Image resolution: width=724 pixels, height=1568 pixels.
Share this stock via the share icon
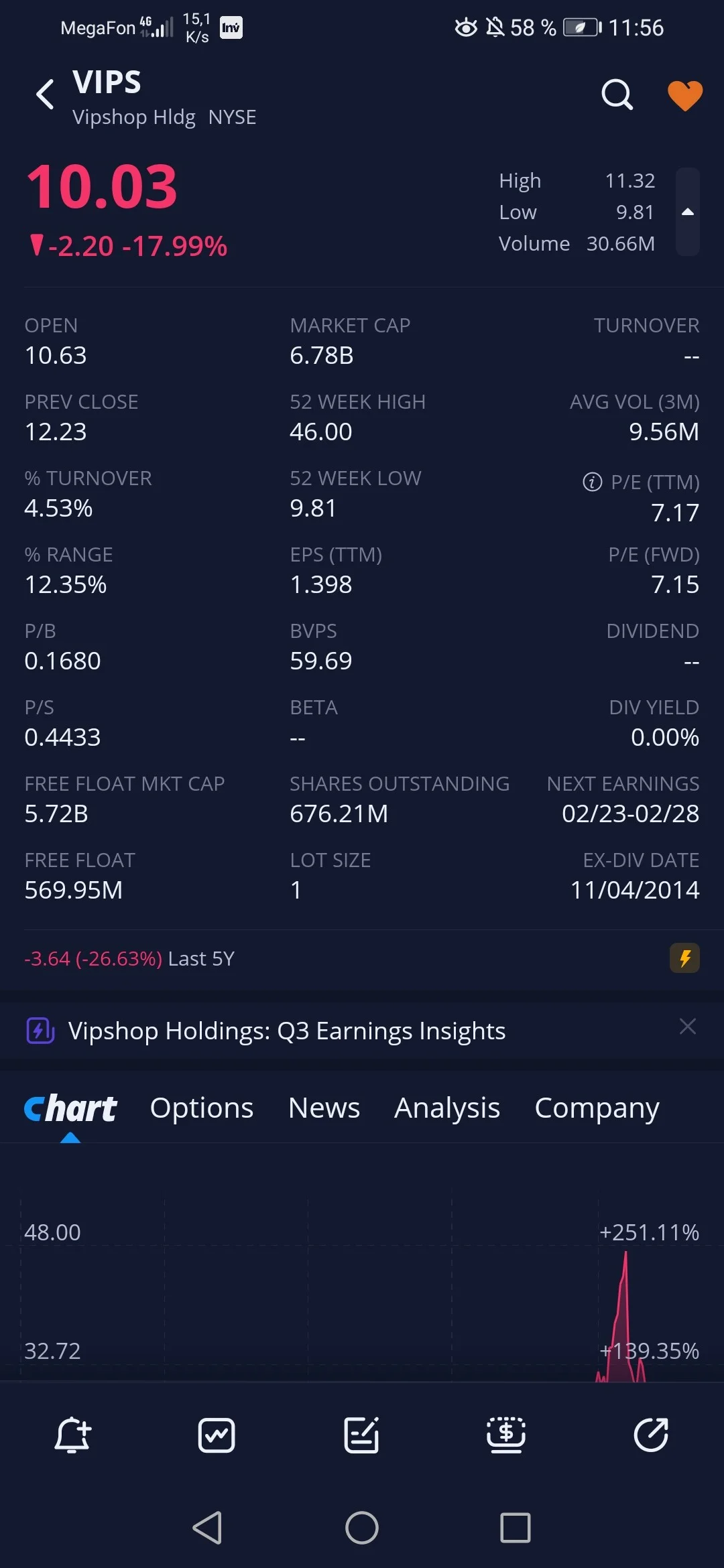pos(651,1435)
